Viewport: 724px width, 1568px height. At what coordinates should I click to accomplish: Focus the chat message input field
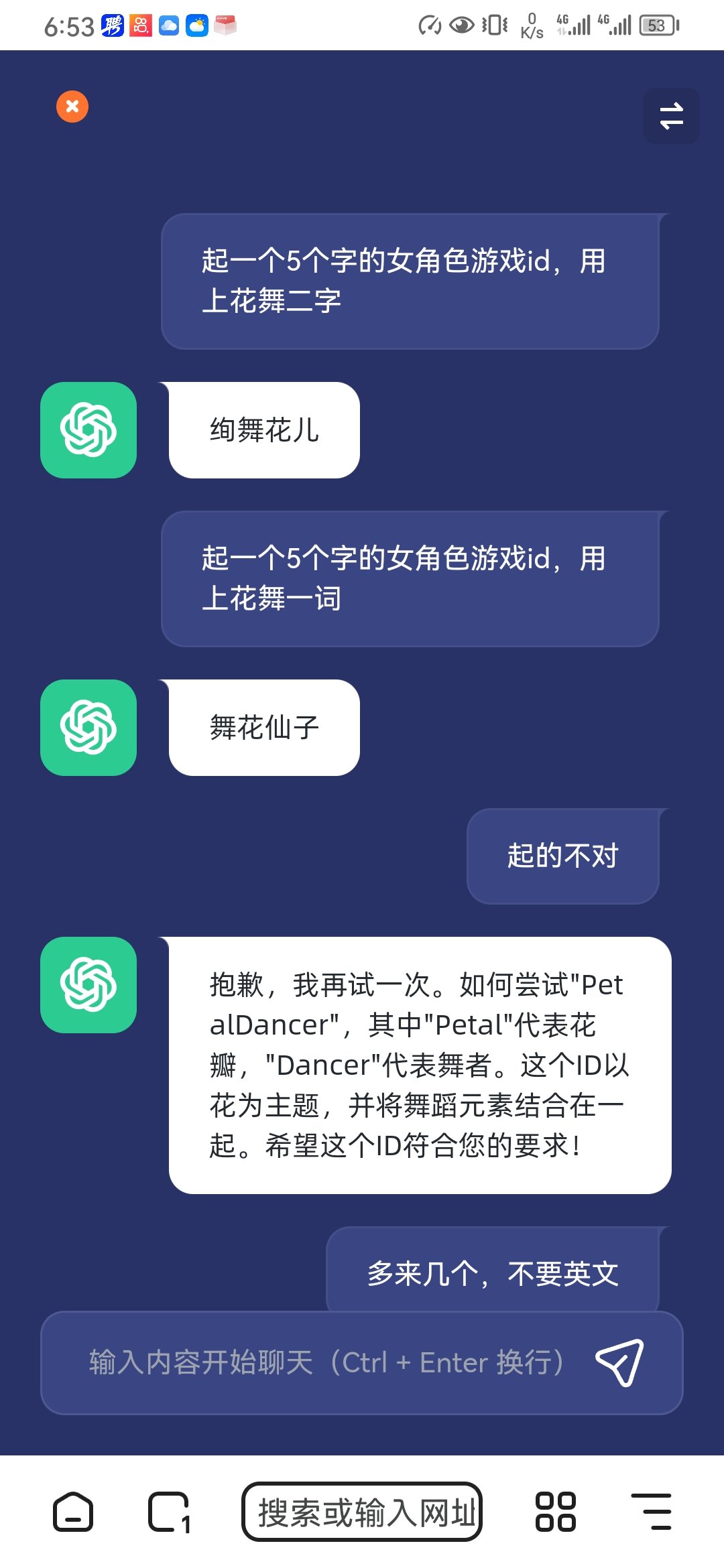pos(328,1362)
